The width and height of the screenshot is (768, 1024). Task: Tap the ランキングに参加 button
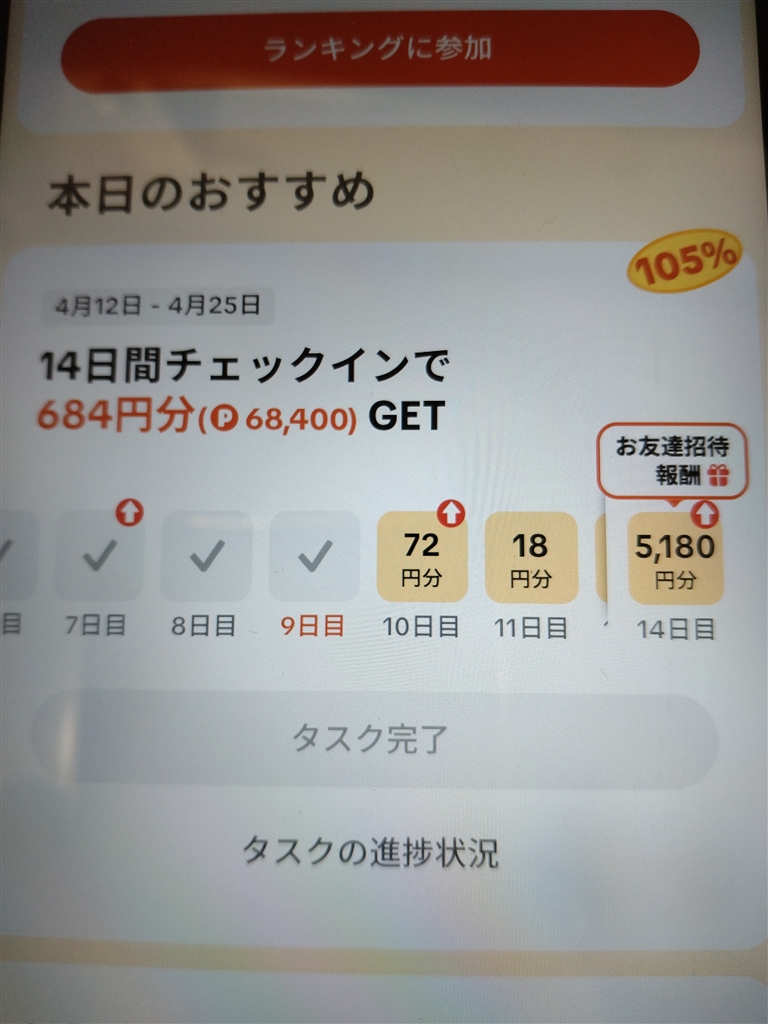380,50
